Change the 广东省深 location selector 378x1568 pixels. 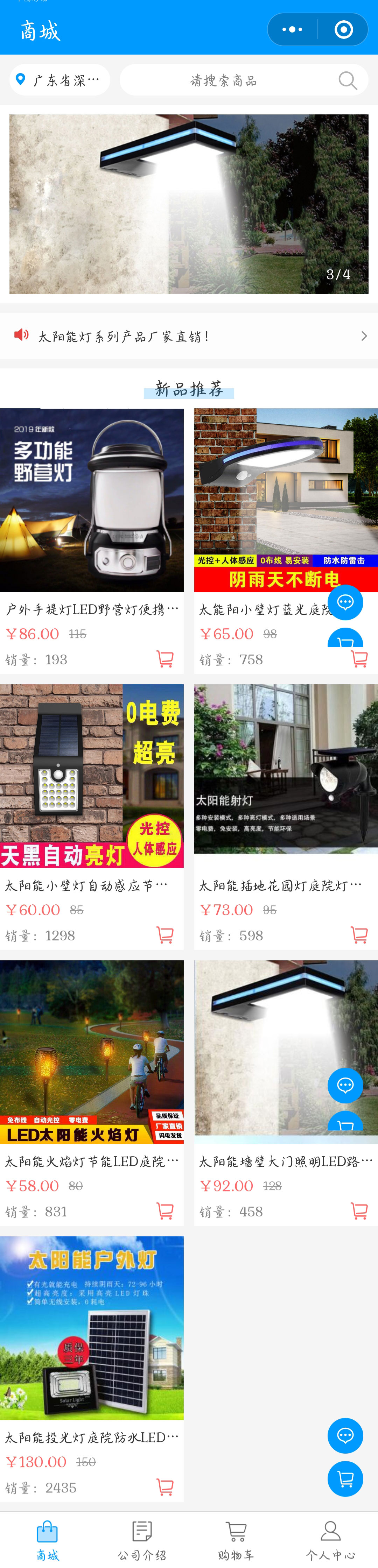(x=59, y=80)
